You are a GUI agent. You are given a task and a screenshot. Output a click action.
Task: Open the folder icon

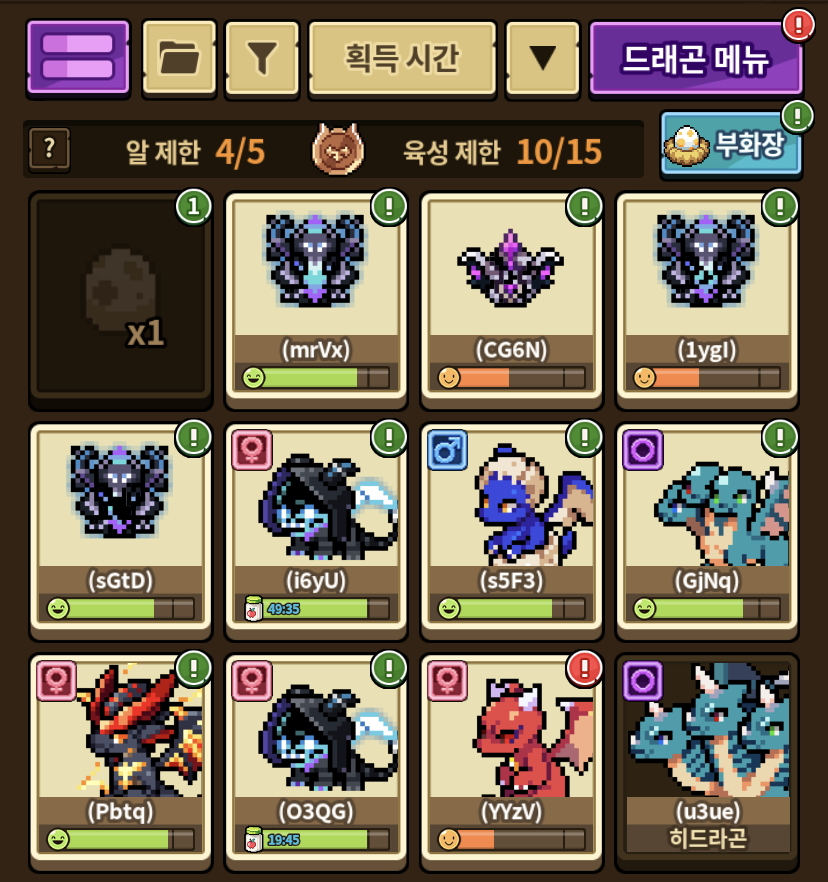click(x=179, y=57)
